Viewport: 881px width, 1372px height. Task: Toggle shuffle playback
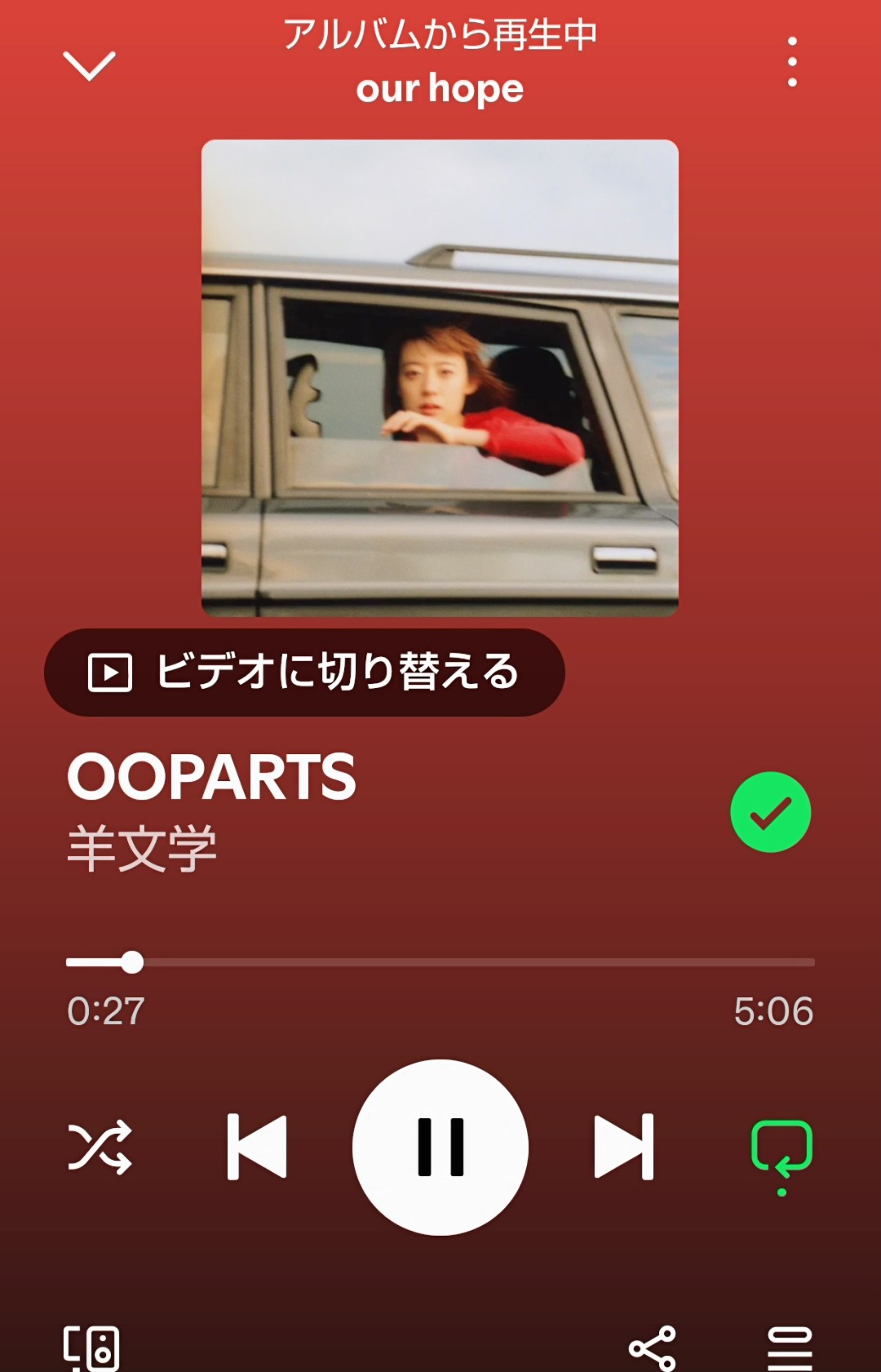coord(100,1147)
